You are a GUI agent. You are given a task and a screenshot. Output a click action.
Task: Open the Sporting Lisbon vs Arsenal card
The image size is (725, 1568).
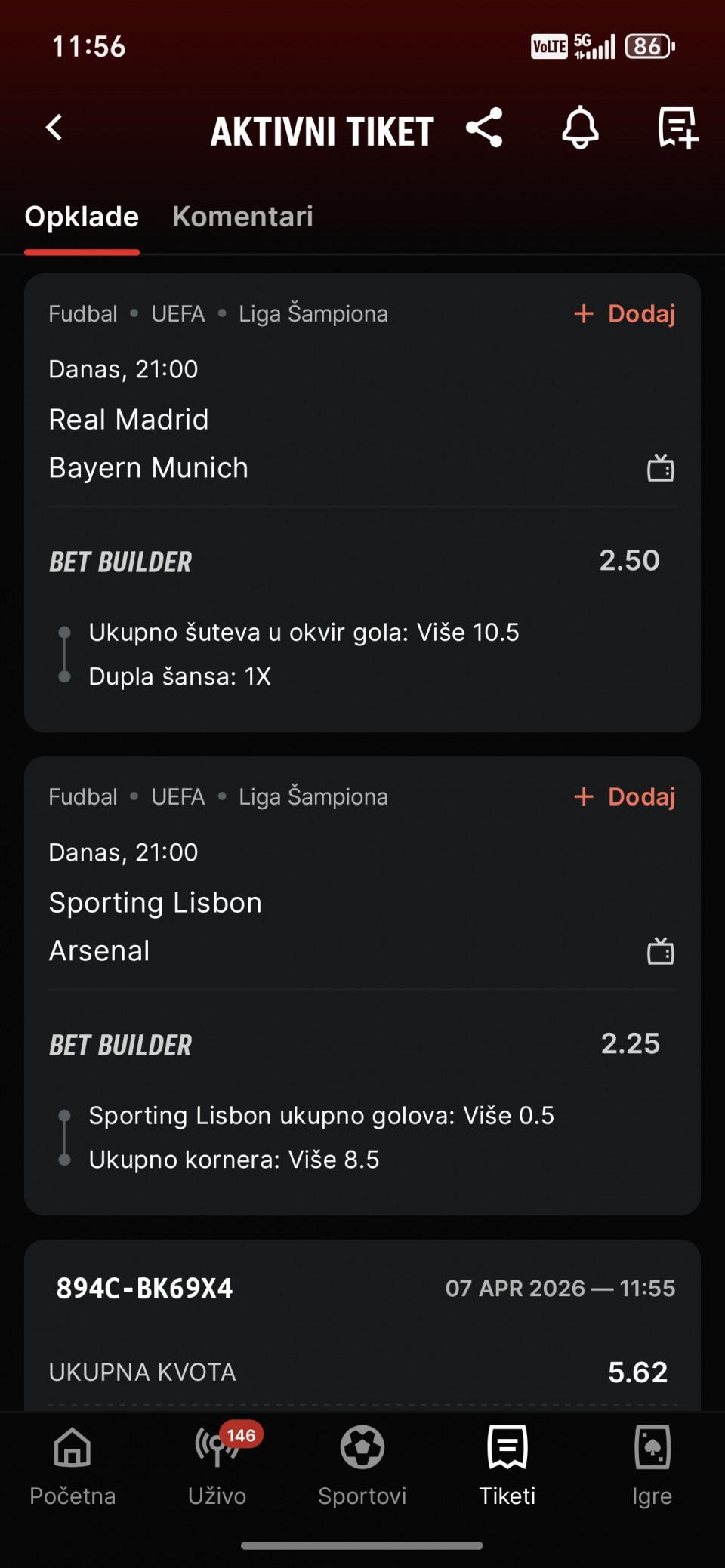pos(227,926)
